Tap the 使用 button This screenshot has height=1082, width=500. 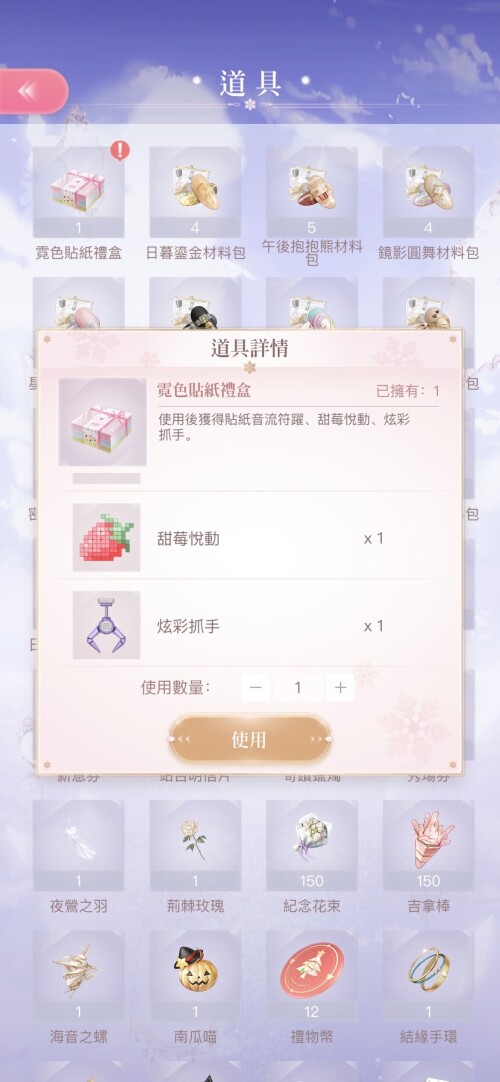point(250,739)
